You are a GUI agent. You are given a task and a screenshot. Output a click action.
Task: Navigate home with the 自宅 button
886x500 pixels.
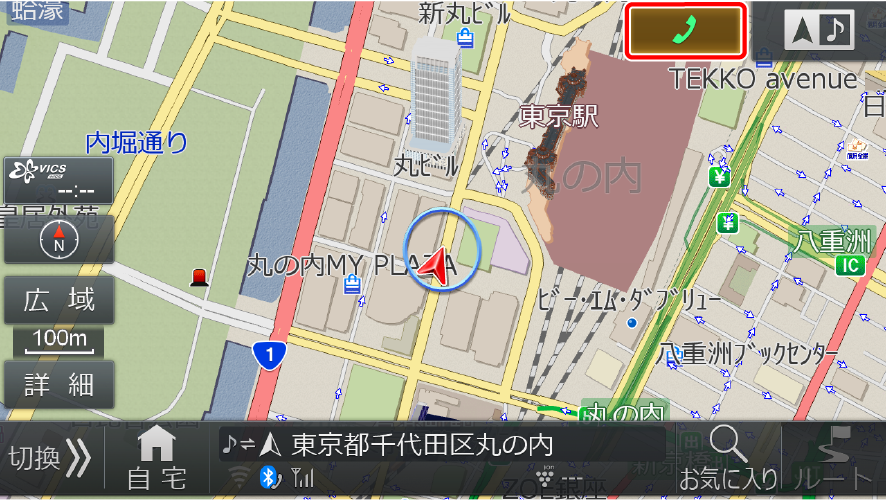pos(157,459)
